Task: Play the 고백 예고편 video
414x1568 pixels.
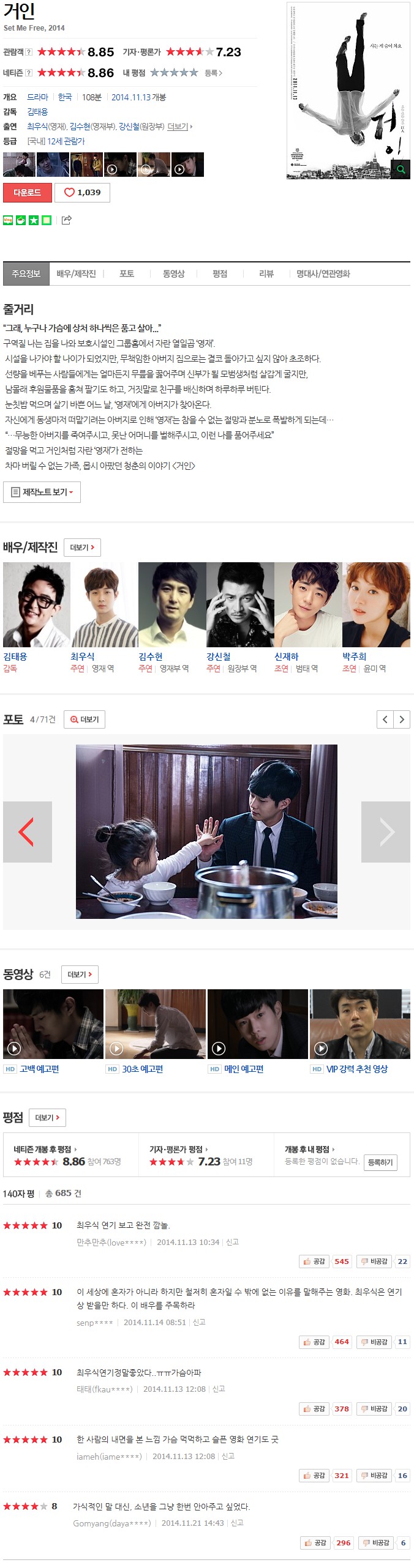Action: point(53,1024)
